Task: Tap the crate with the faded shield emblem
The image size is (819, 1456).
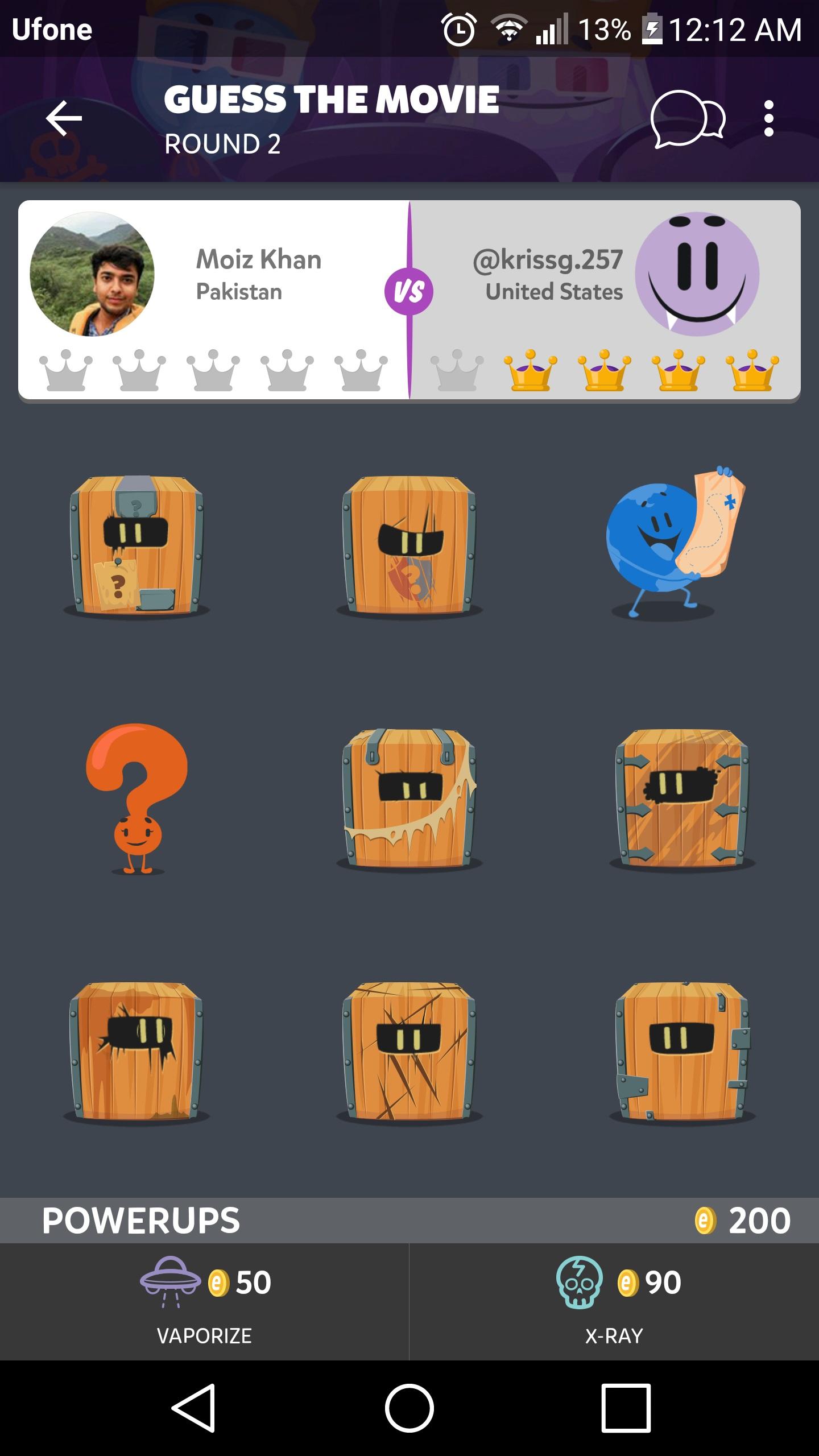Action: pyautogui.click(x=409, y=545)
